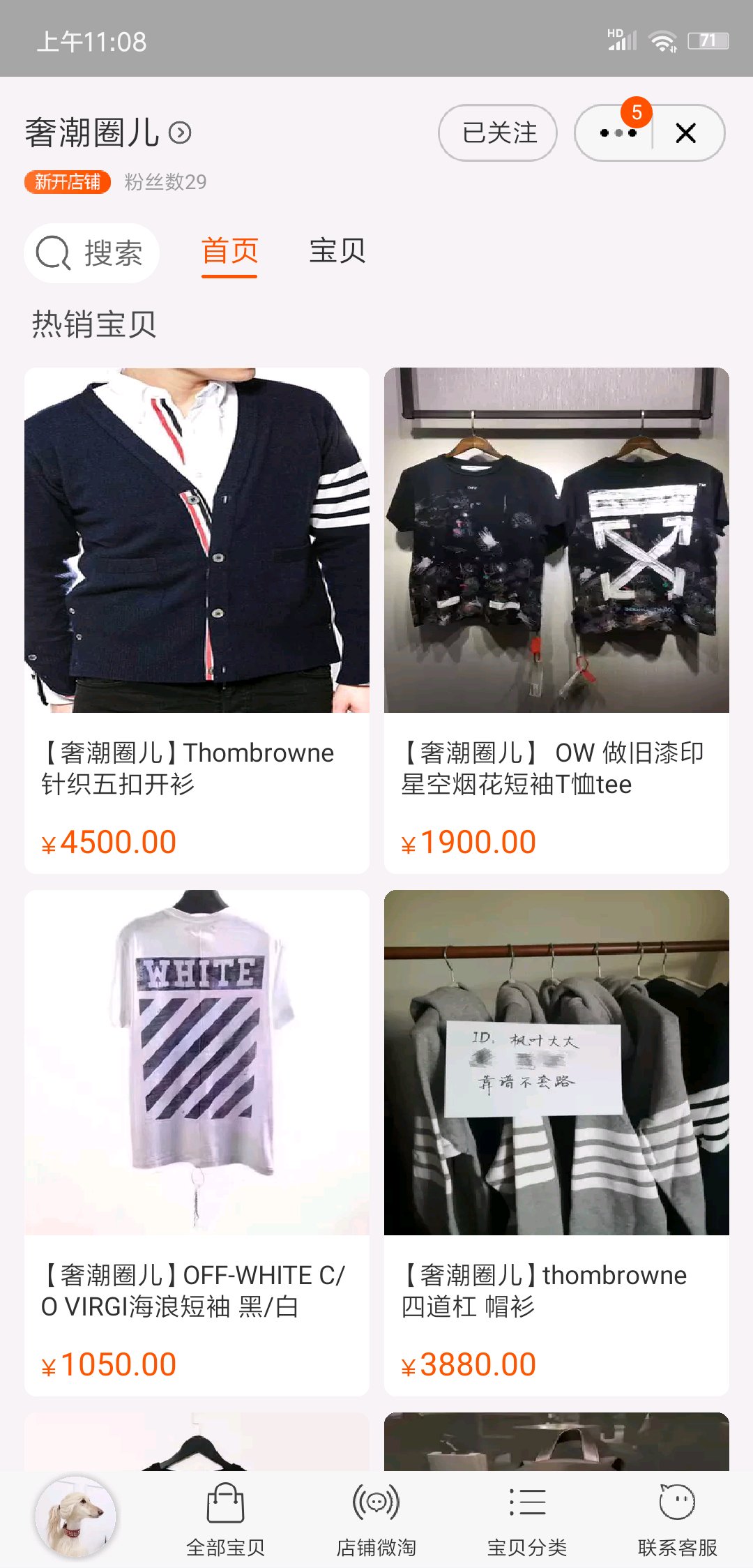Switch to the 首页 tab
Image resolution: width=753 pixels, height=1568 pixels.
[x=229, y=251]
